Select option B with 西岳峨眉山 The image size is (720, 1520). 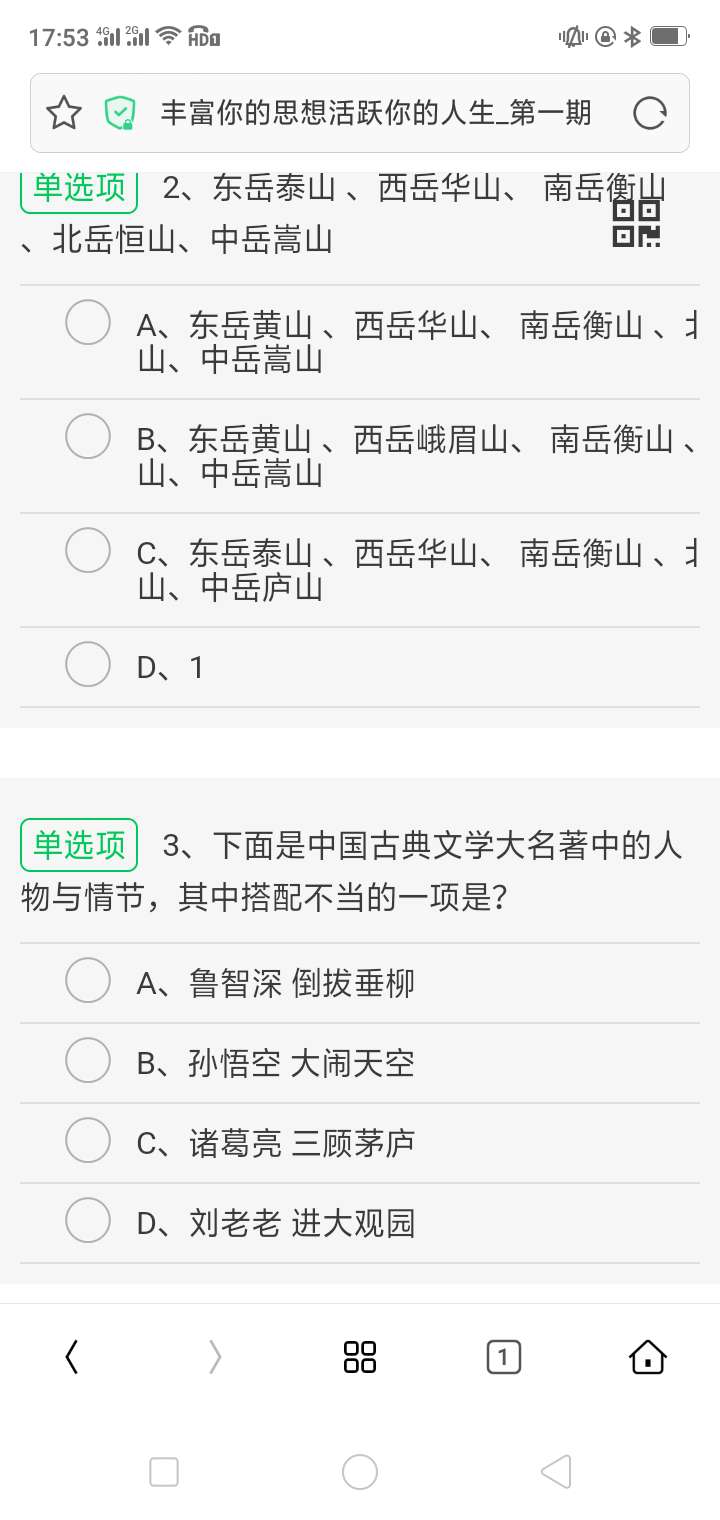pyautogui.click(x=88, y=437)
